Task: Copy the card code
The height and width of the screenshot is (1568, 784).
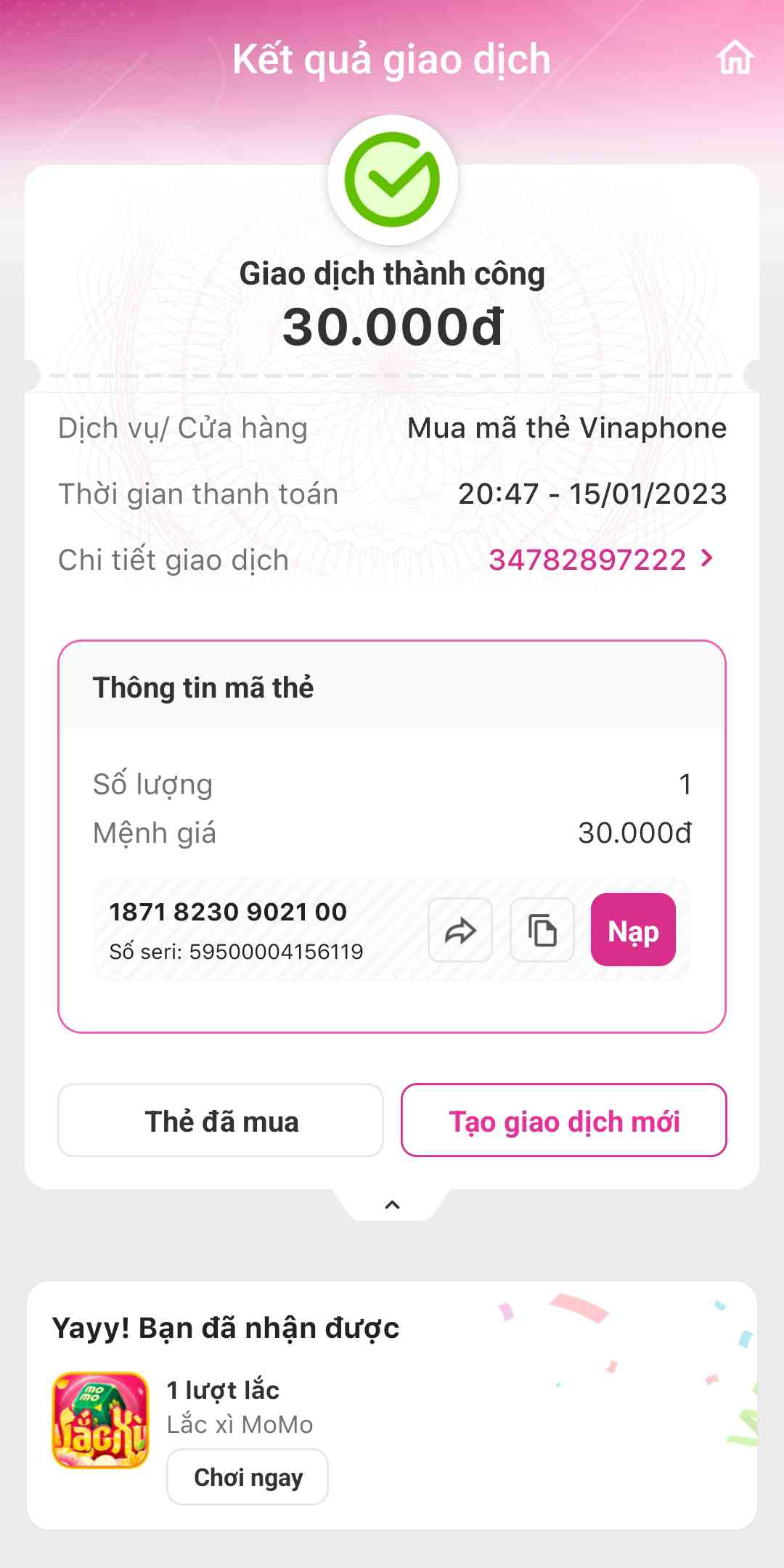Action: (542, 930)
